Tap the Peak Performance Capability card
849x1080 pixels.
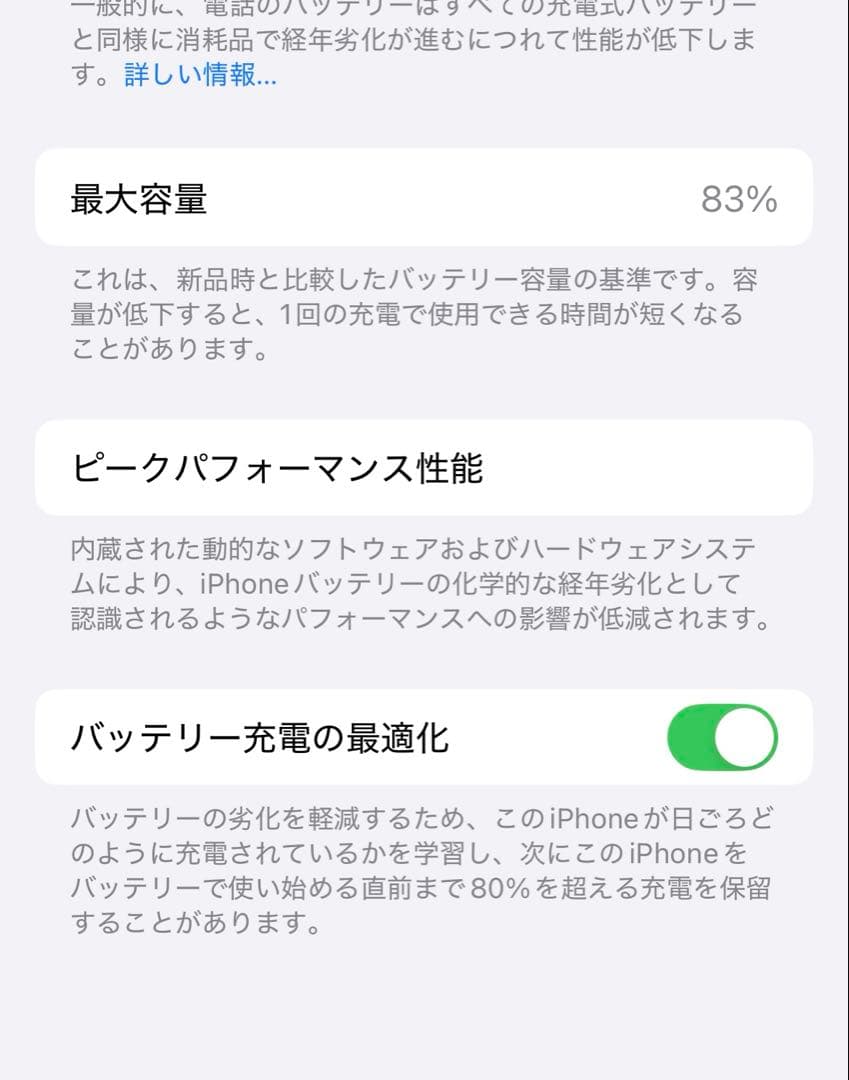tap(424, 466)
